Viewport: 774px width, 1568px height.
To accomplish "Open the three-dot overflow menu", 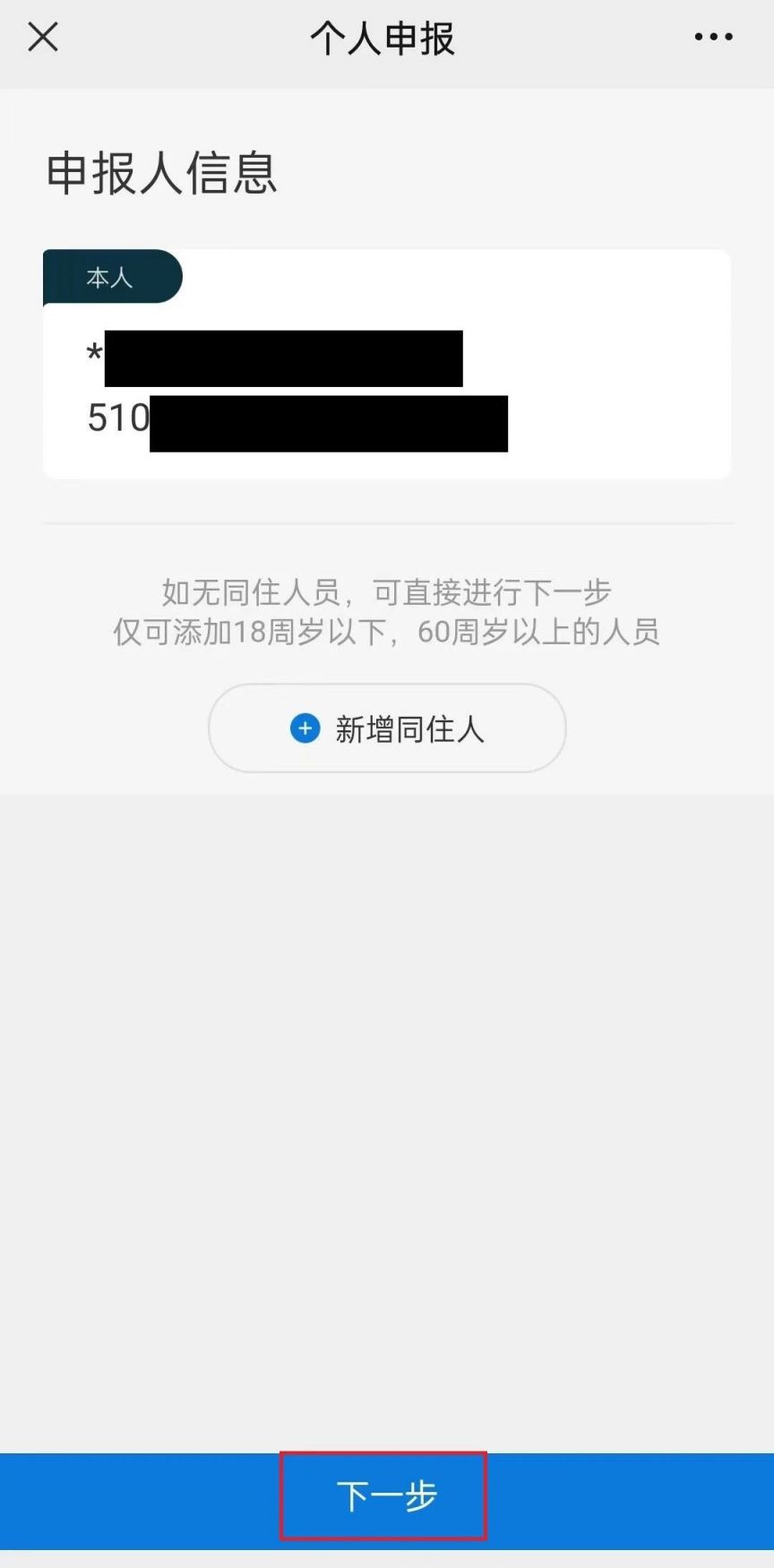I will coord(713,38).
